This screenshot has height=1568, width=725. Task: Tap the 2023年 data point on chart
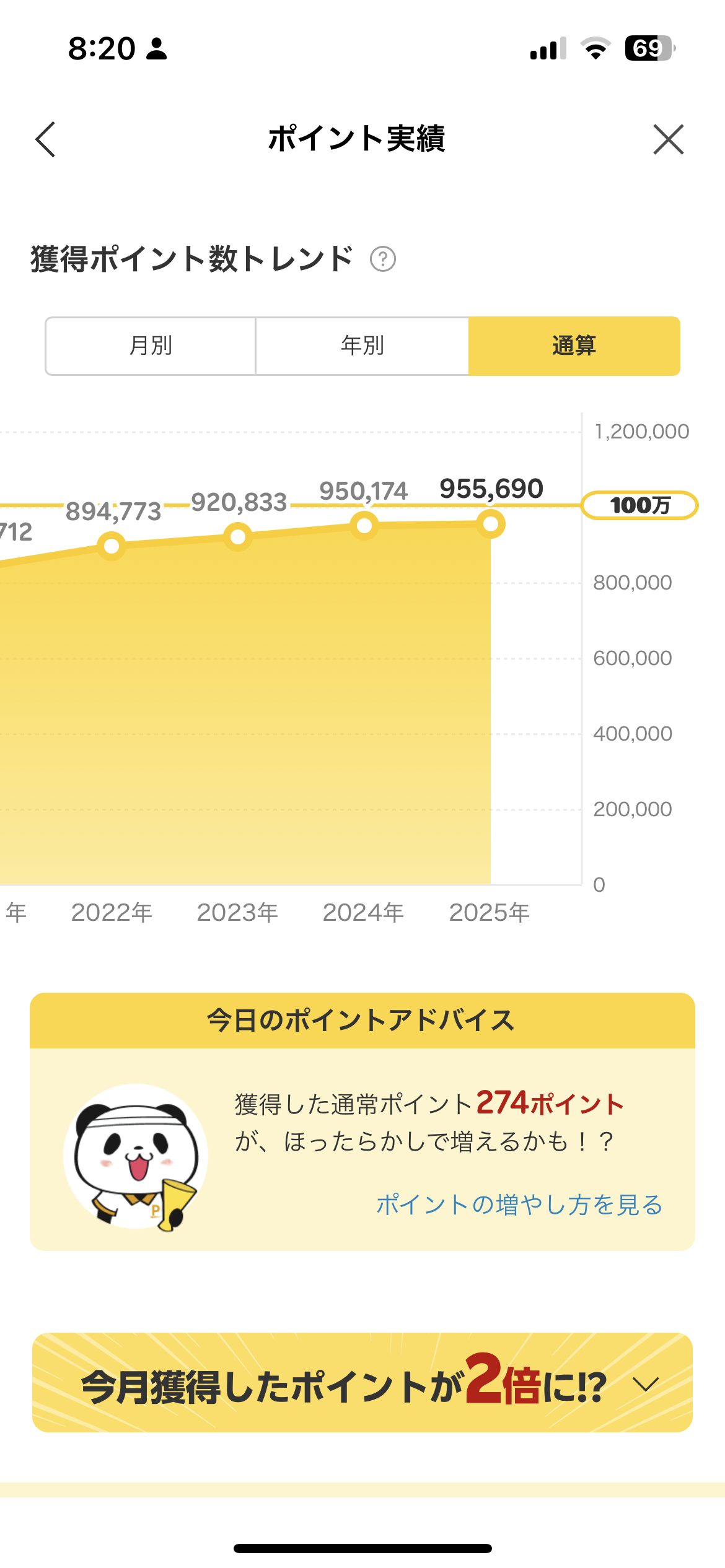(238, 536)
